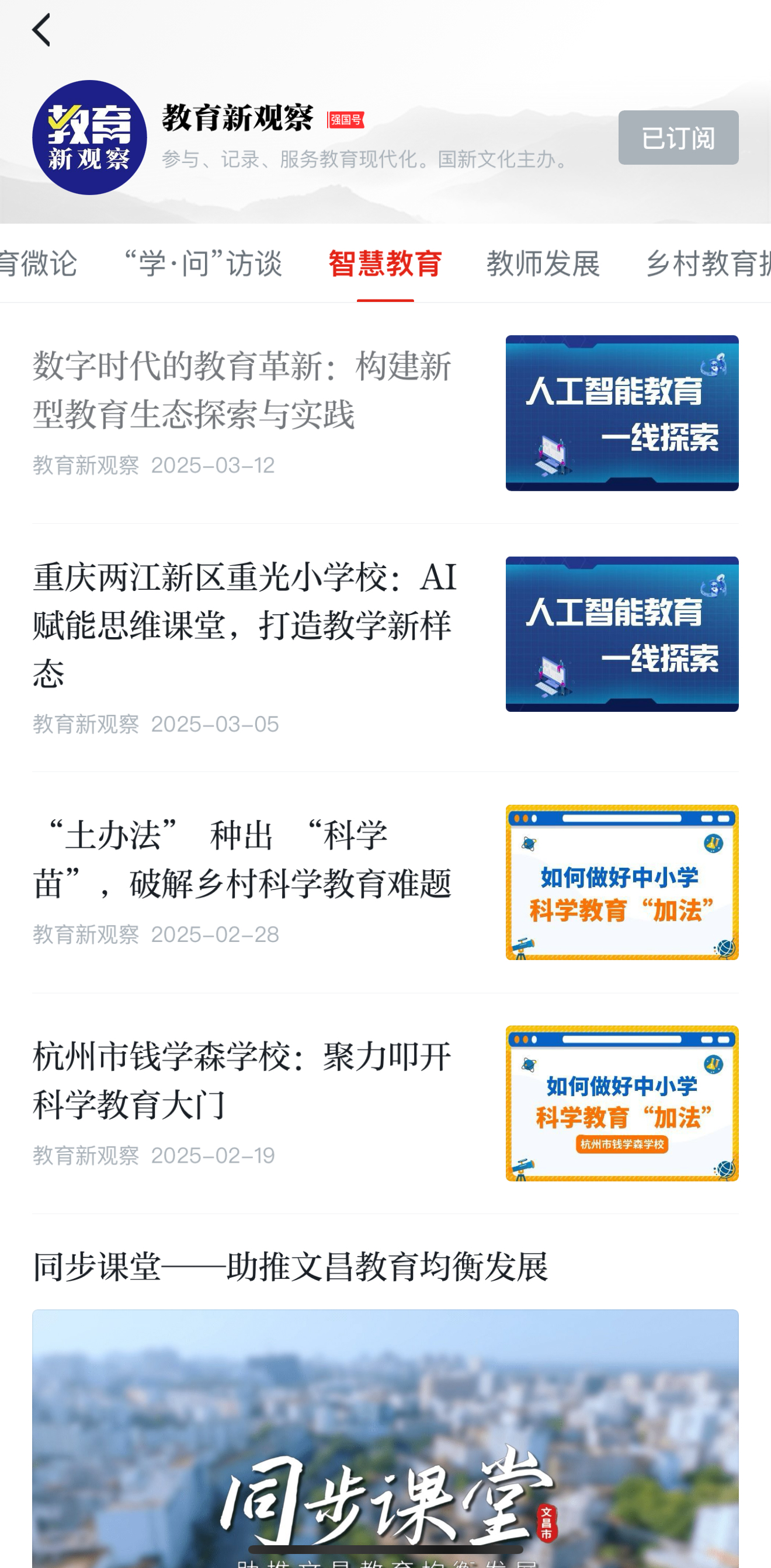This screenshot has height=1568, width=771.
Task: Tap the back arrow at top left
Action: click(41, 30)
